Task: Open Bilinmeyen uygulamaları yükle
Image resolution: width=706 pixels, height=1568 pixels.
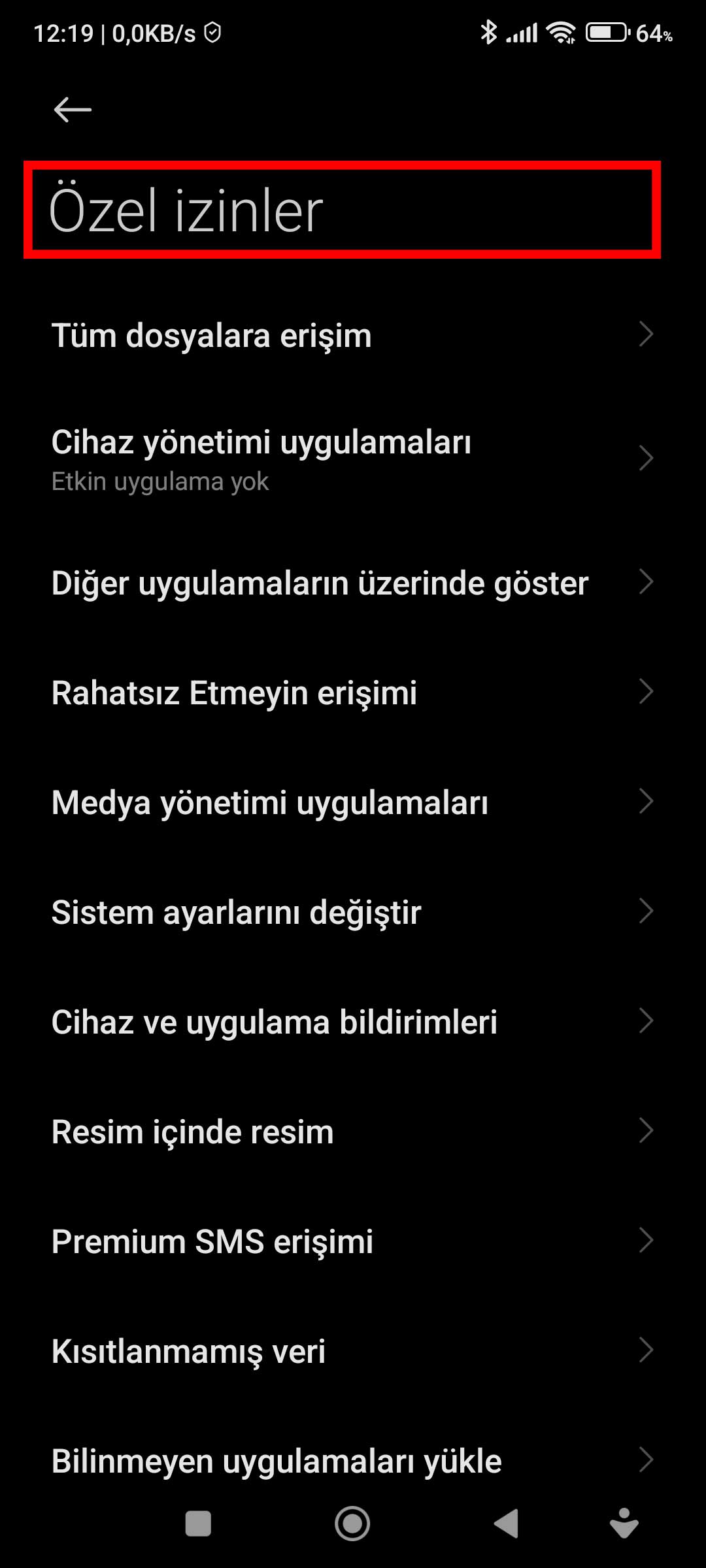Action: point(353,1461)
